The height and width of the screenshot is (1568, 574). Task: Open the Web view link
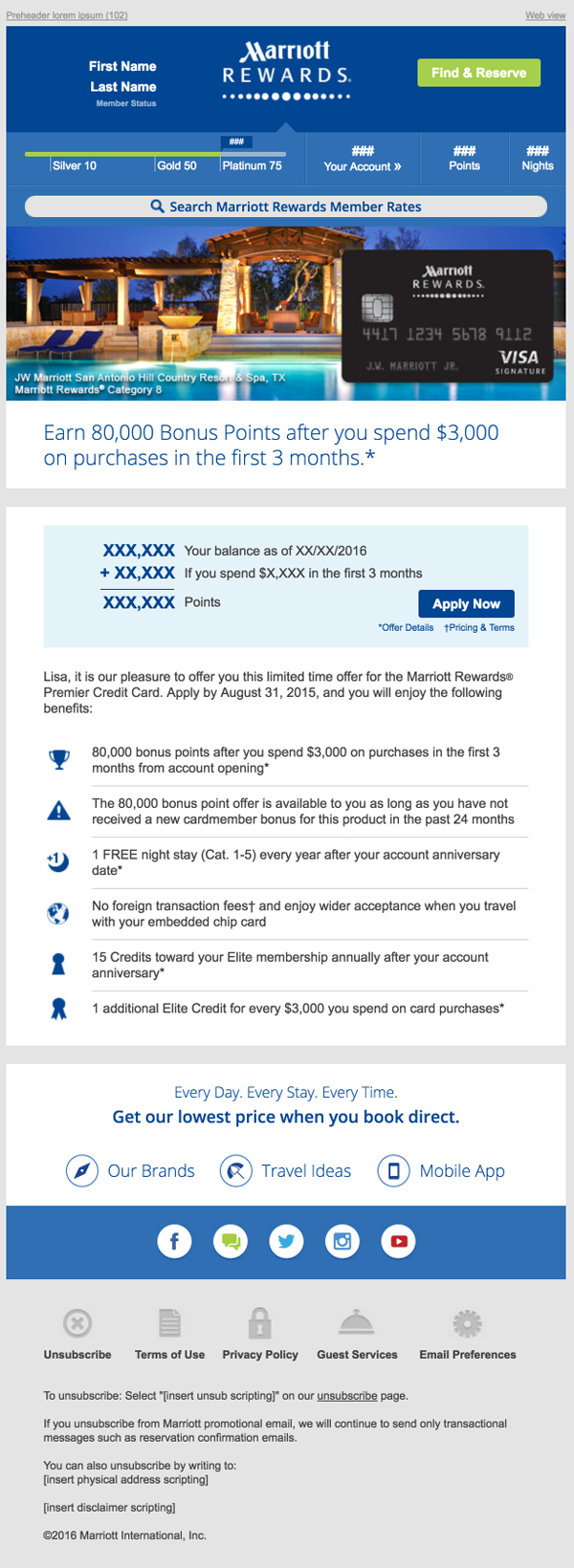pos(545,15)
